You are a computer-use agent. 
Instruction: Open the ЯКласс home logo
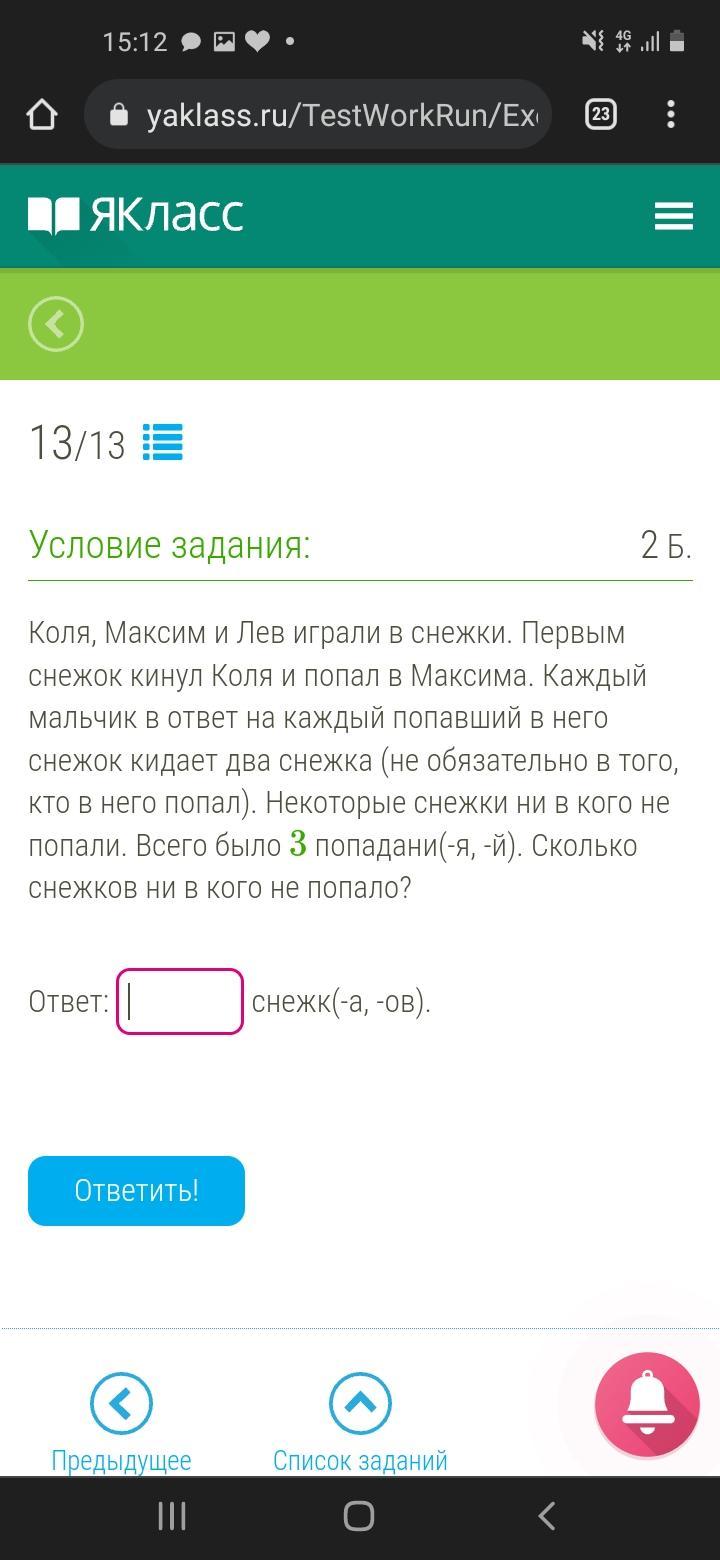coord(136,215)
